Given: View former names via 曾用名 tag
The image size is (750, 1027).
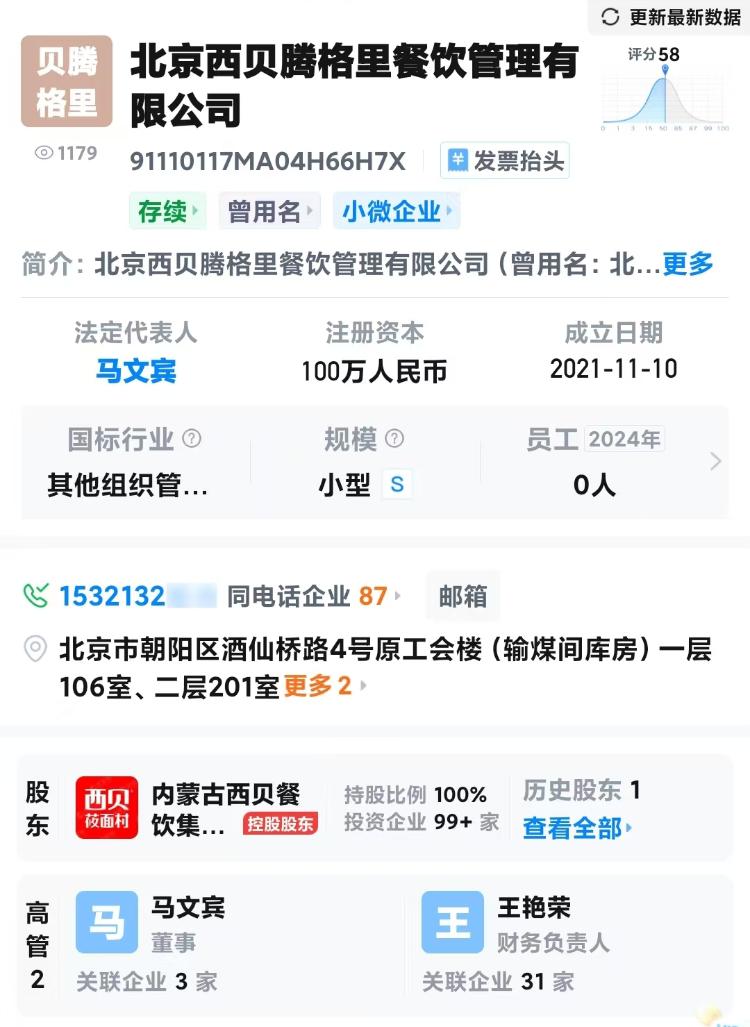Looking at the screenshot, I should pos(270,211).
